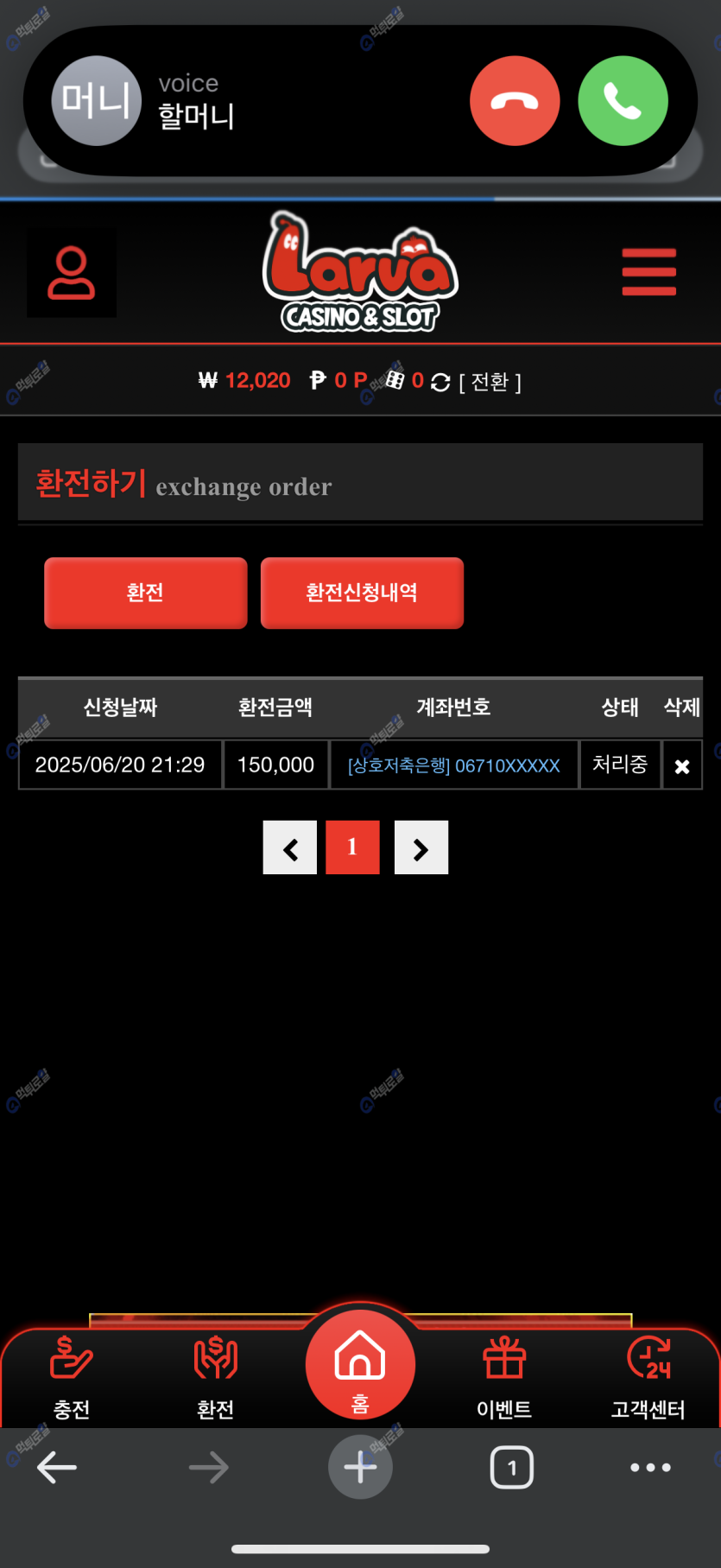Go to next page of results

(x=421, y=847)
